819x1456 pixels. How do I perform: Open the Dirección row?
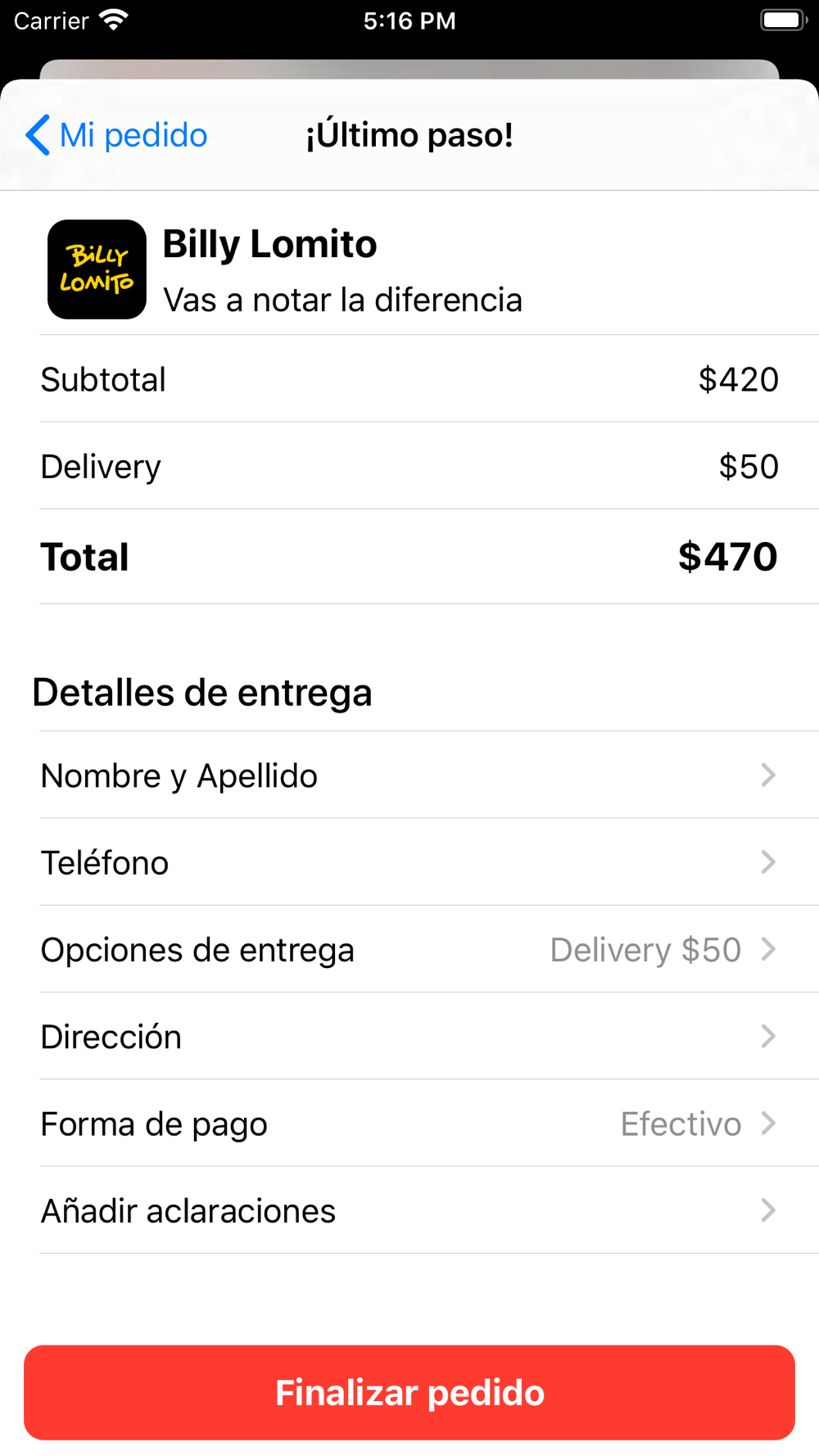pyautogui.click(x=409, y=1036)
